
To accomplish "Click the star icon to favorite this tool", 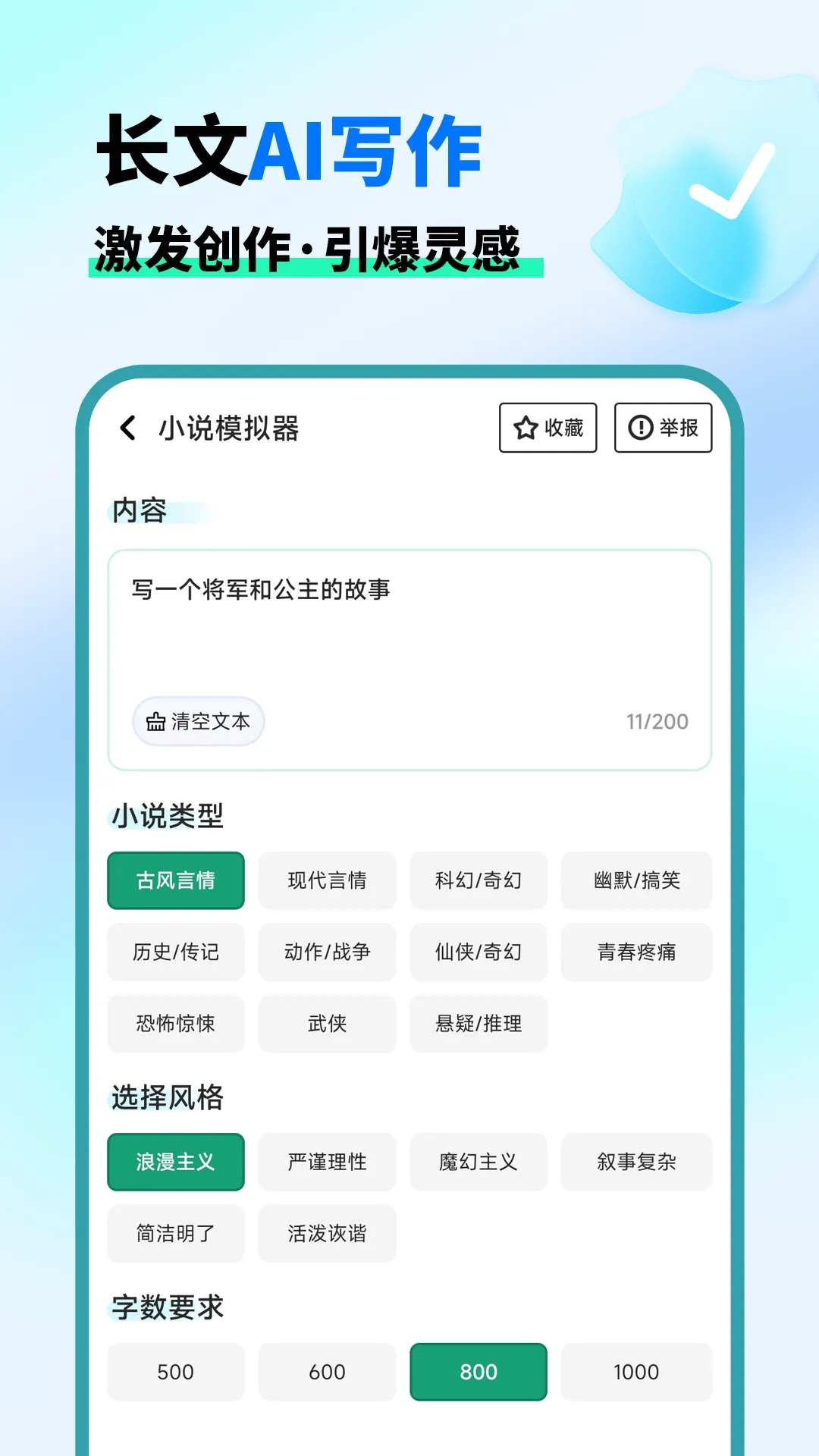I will pyautogui.click(x=525, y=427).
